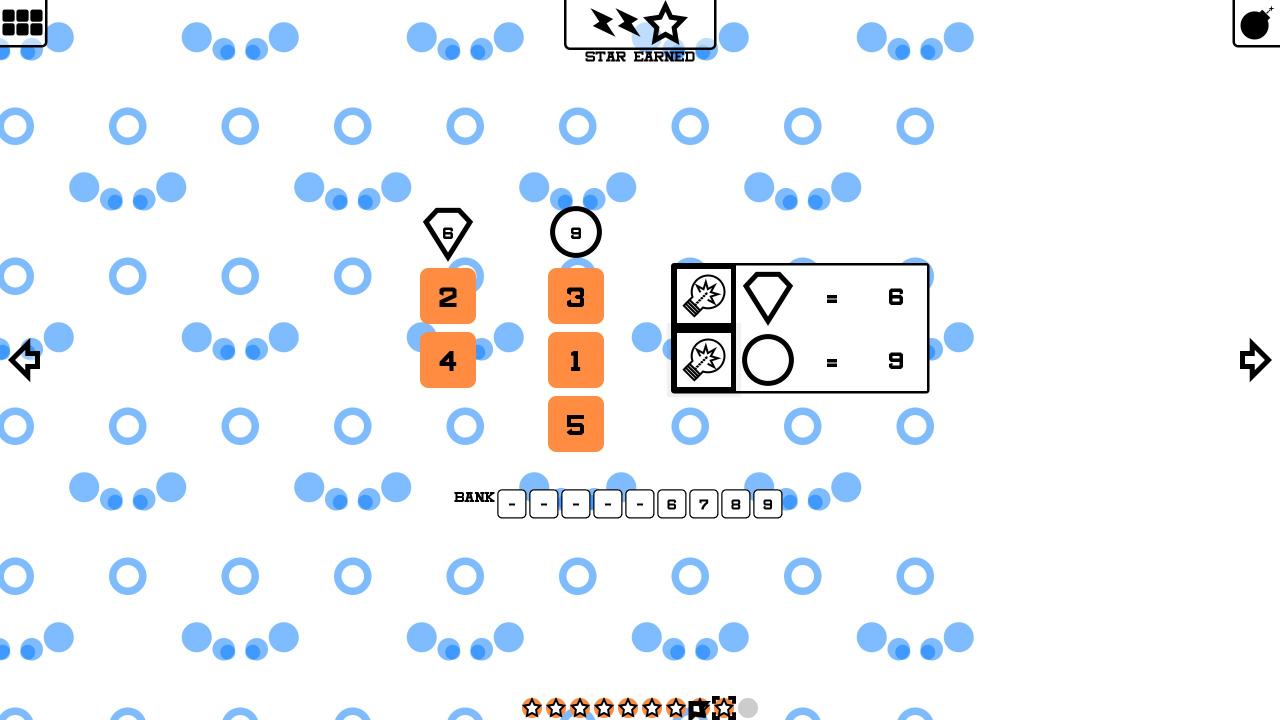
Task: Pick number 9 from the bank
Action: tap(767, 504)
